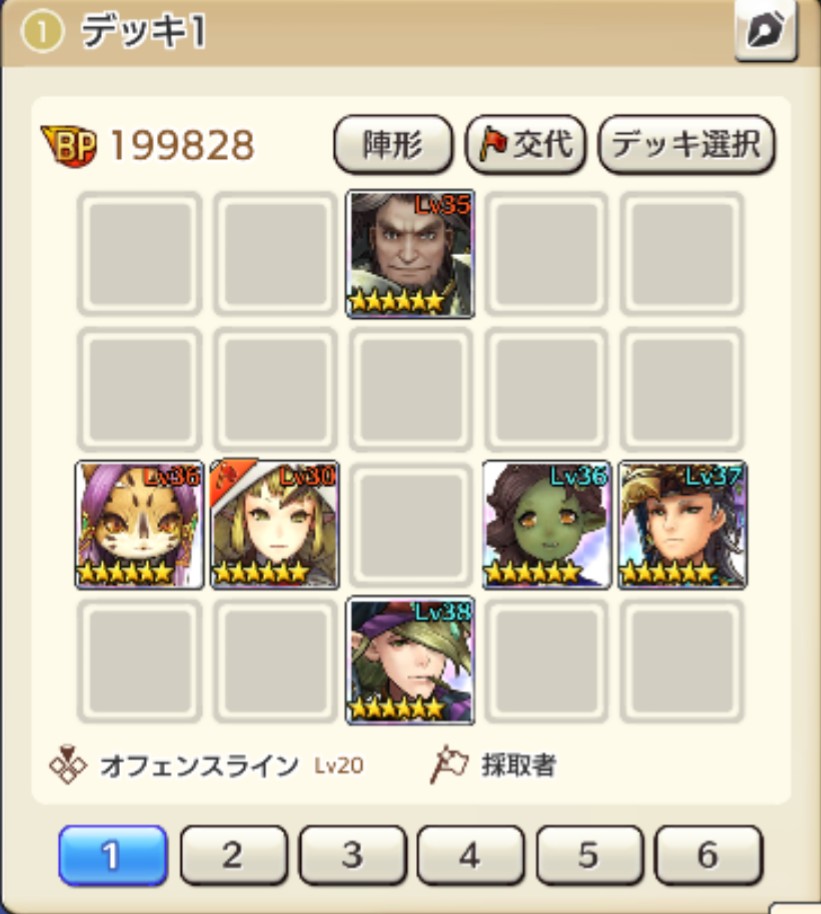The width and height of the screenshot is (821, 914).
Task: Switch to deck tab 6
Action: coord(707,855)
